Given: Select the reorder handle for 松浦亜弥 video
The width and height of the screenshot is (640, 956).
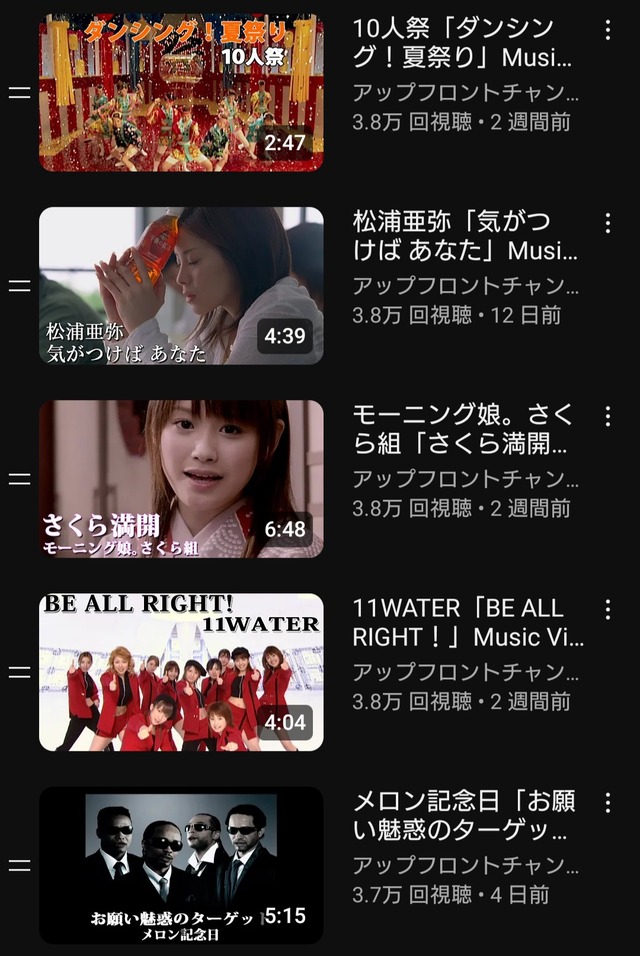Looking at the screenshot, I should pos(19,286).
